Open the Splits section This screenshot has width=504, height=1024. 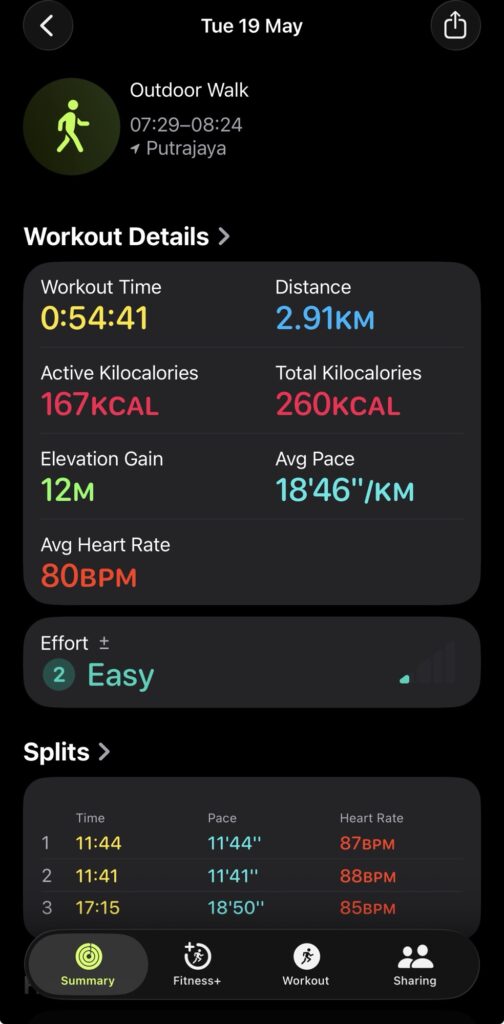coord(67,752)
